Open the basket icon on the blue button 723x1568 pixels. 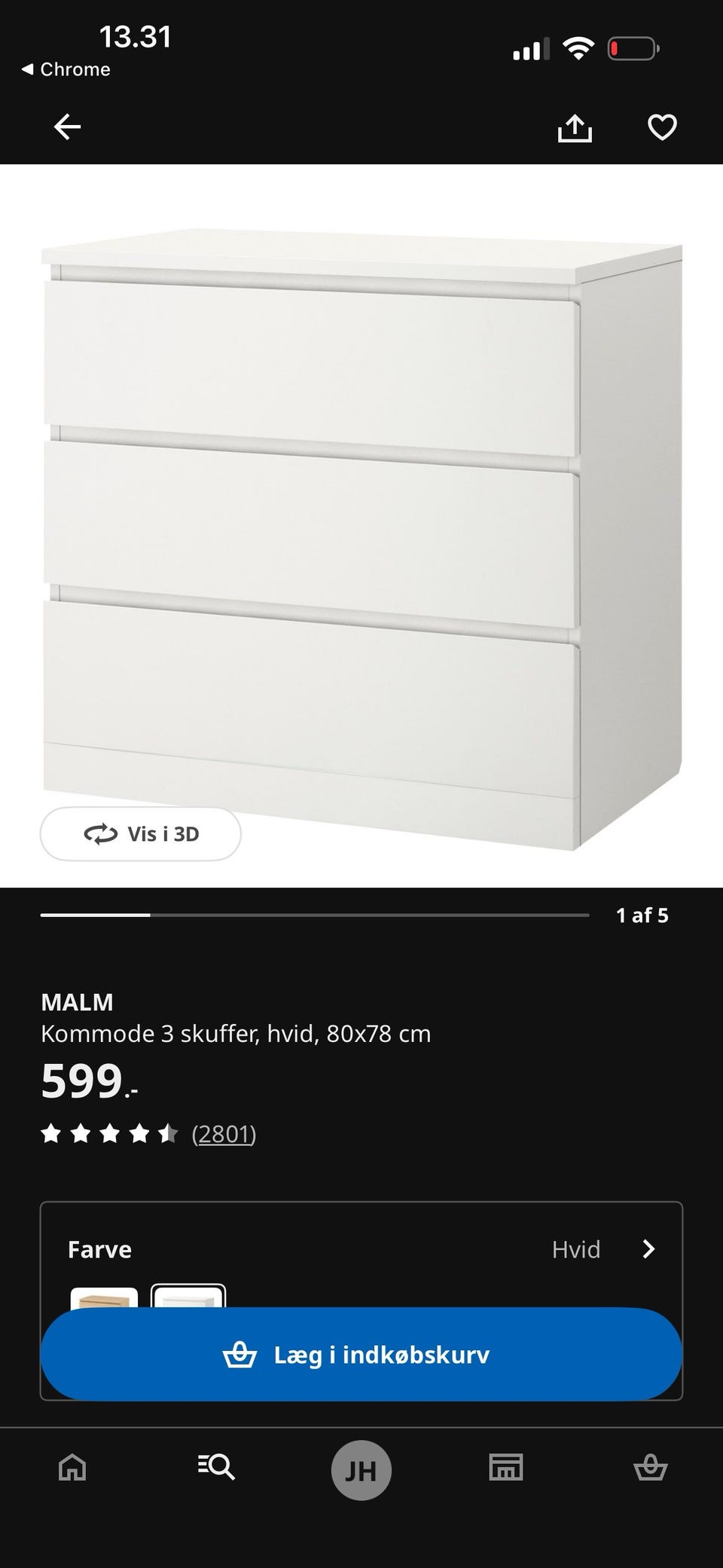click(240, 1353)
